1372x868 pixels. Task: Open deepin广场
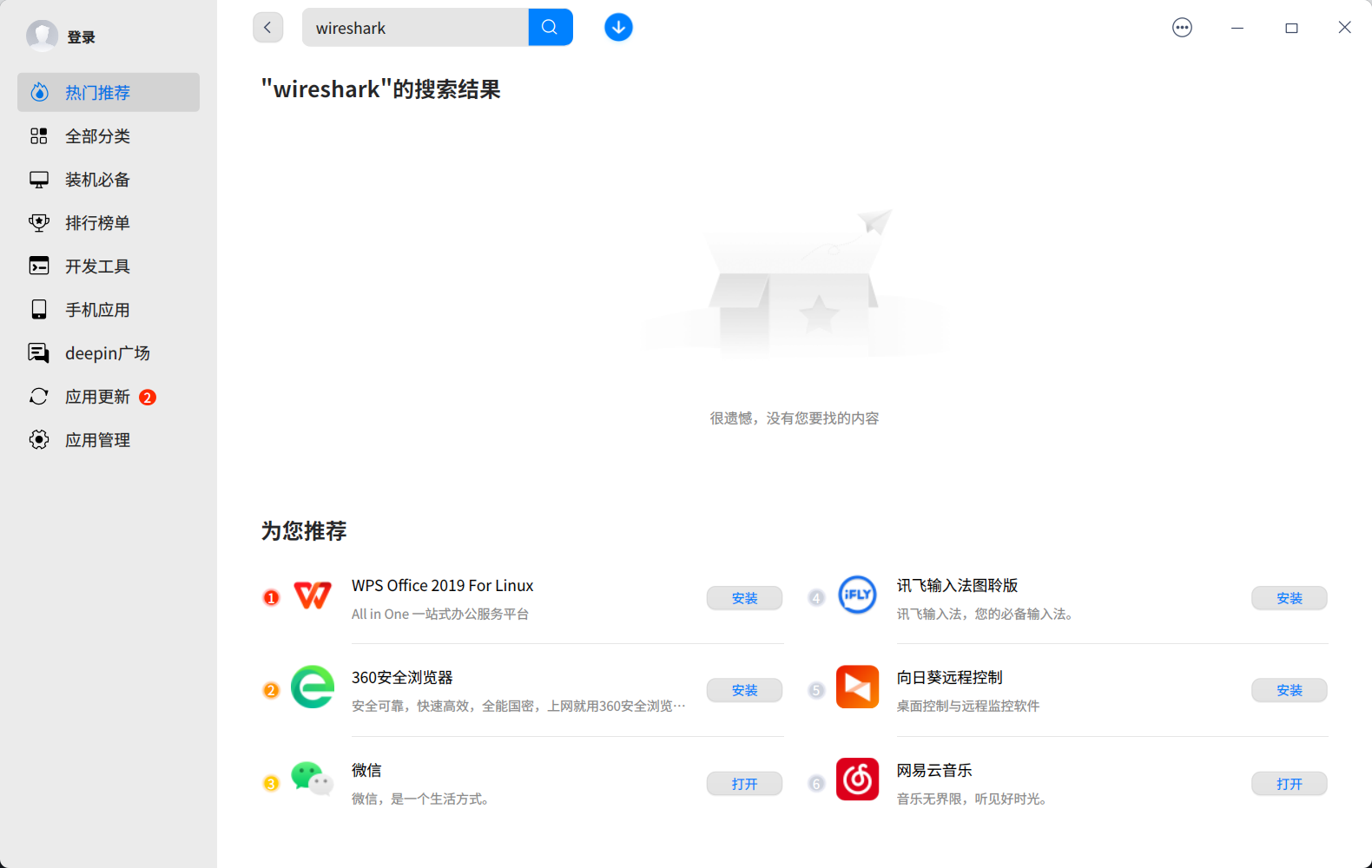coord(107,353)
